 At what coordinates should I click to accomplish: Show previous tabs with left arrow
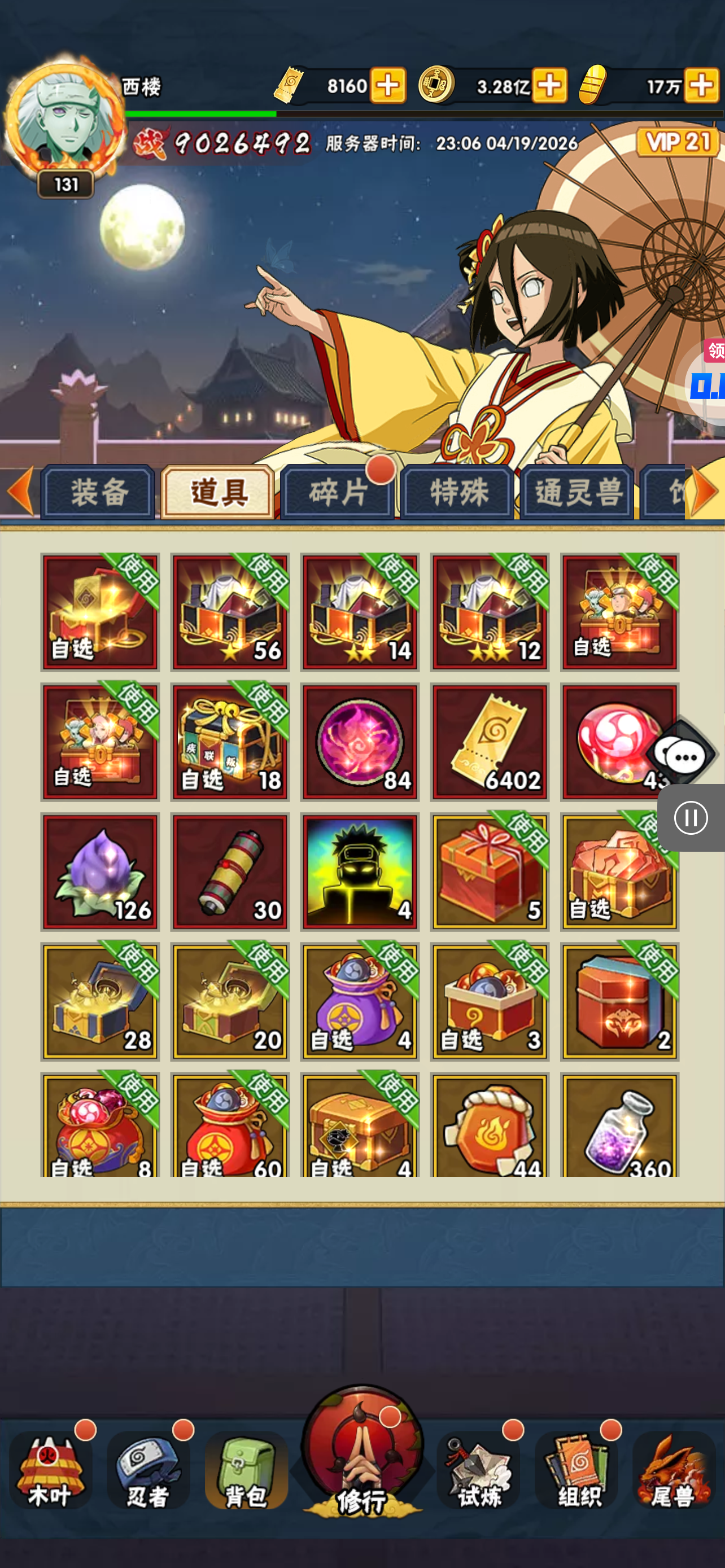[x=20, y=490]
